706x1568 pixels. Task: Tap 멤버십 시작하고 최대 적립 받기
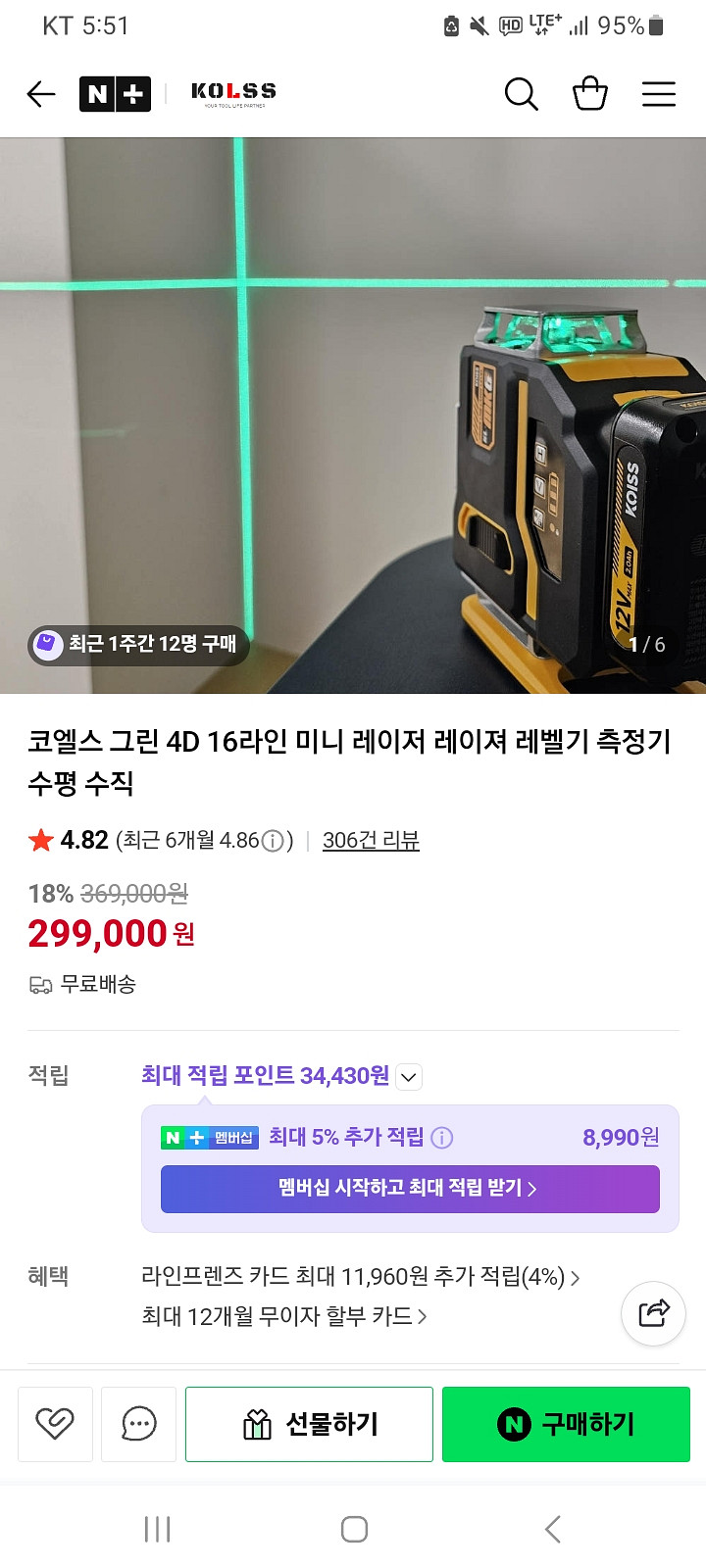click(x=410, y=1189)
